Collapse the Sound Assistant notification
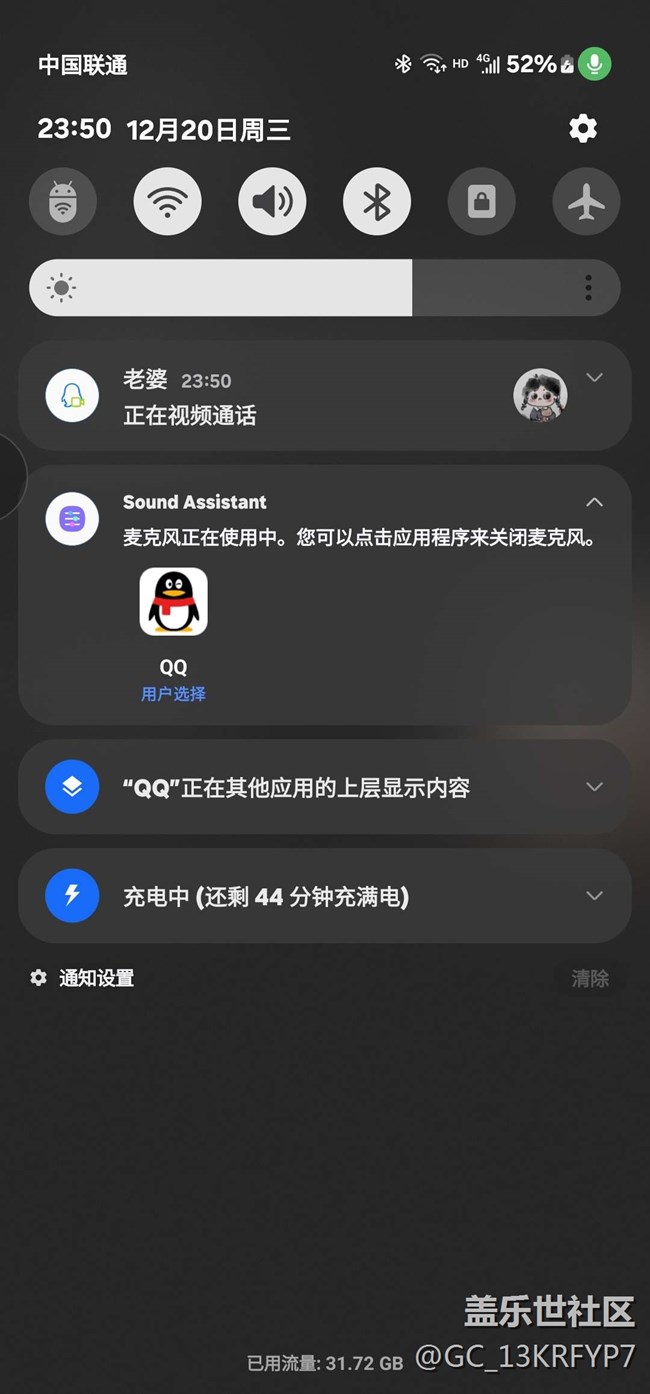 click(595, 502)
